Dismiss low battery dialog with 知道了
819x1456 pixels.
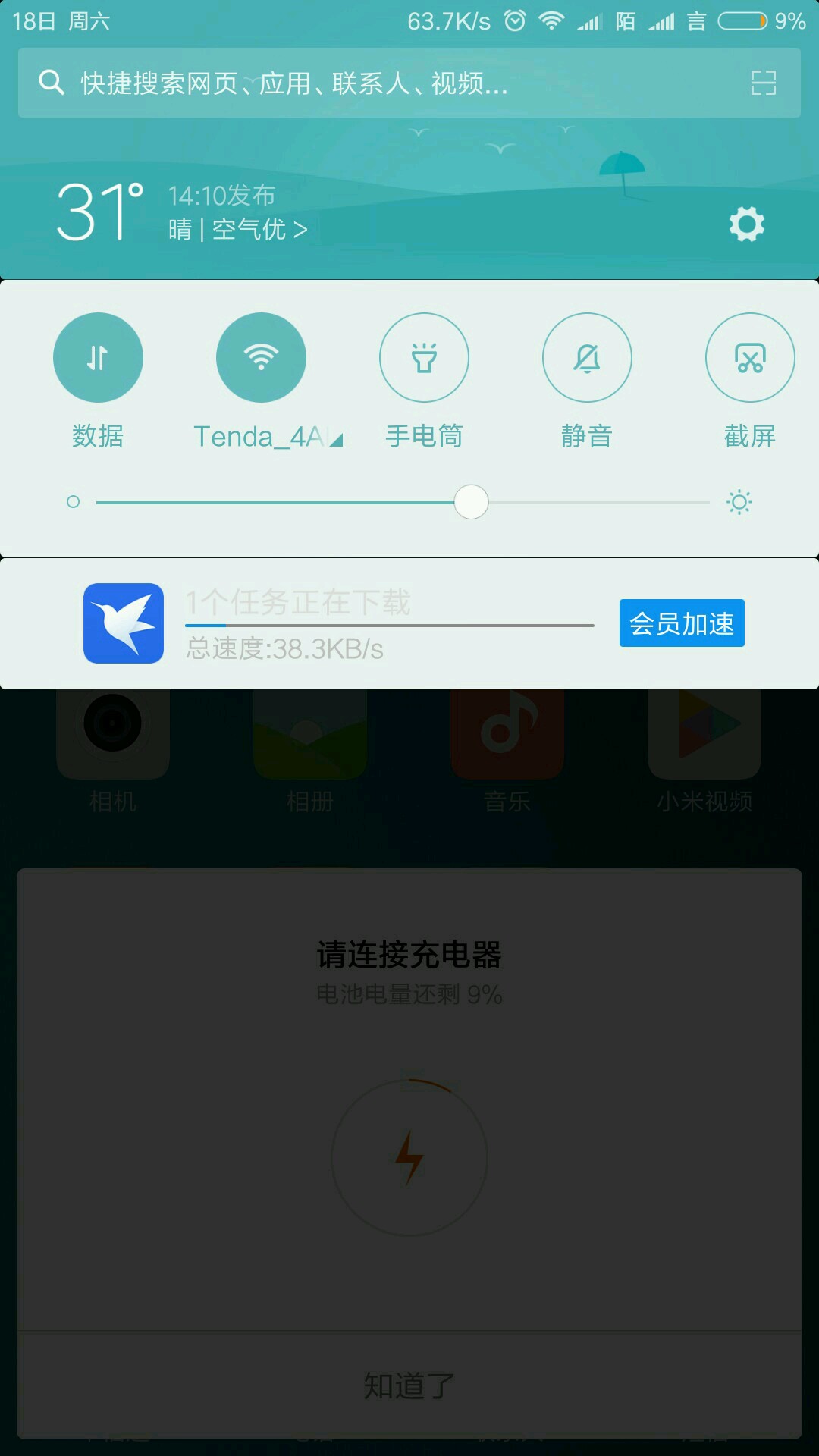pos(409,1385)
